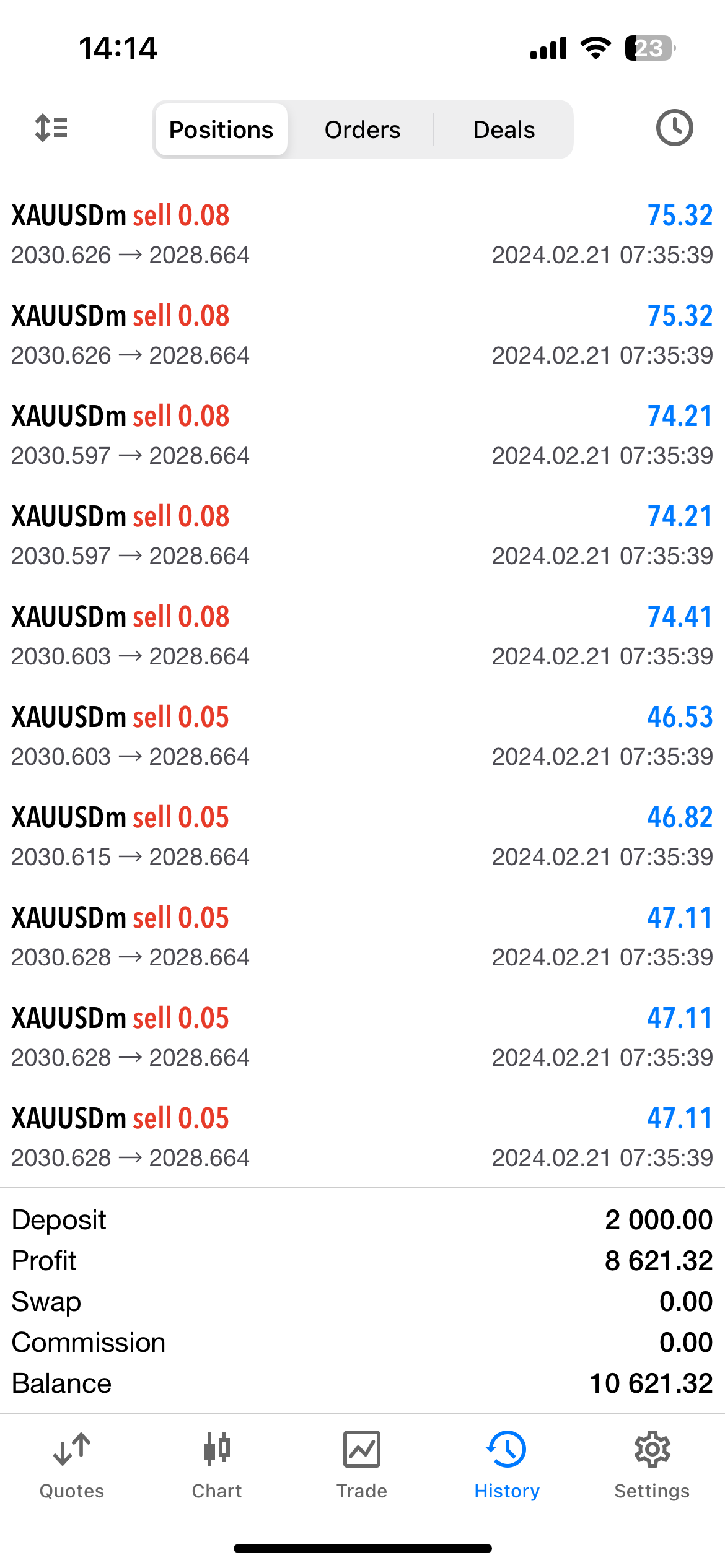
Task: Tap the last XAUUSDm position with 47.11
Action: point(362,1136)
